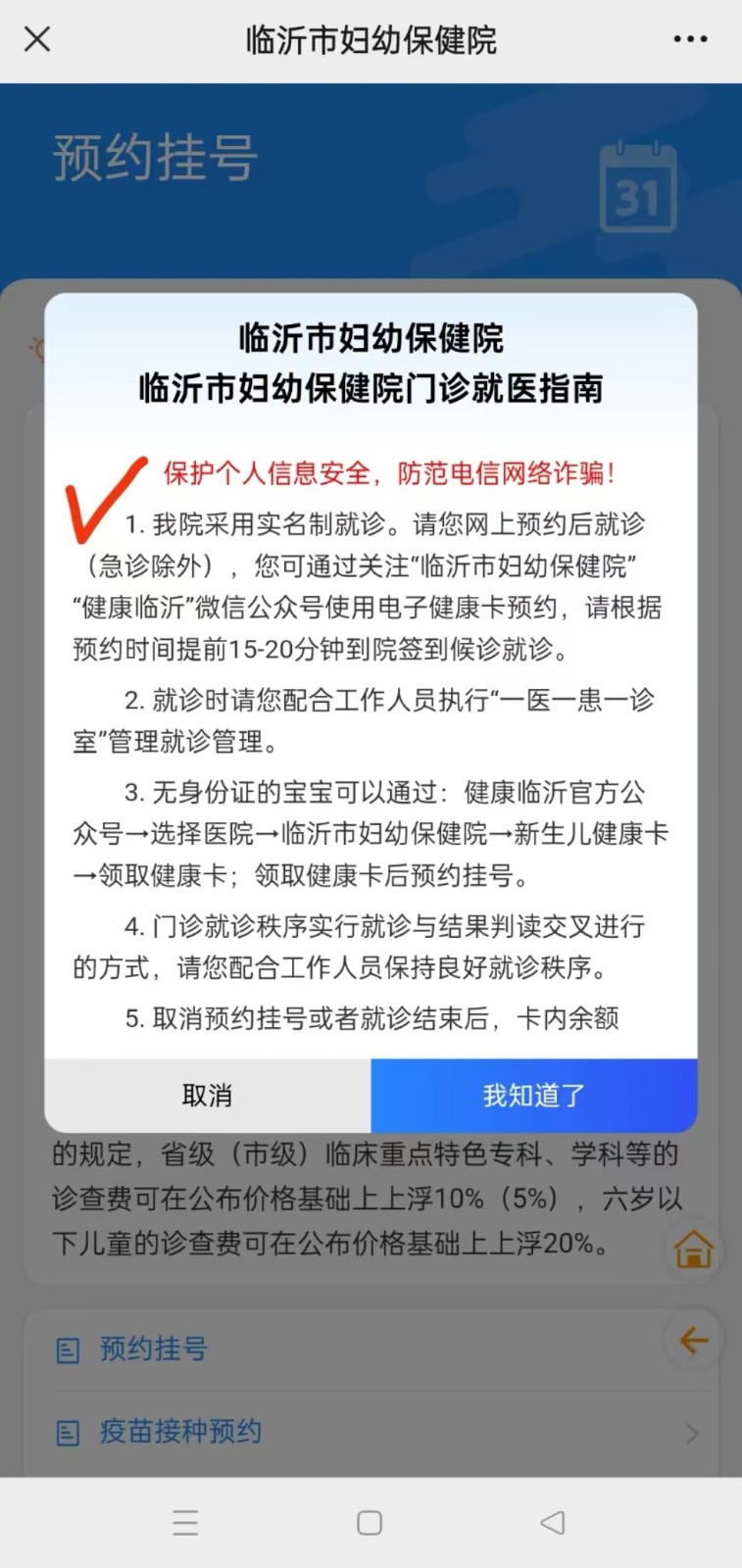
Task: Tap the system home square button
Action: (x=370, y=1522)
